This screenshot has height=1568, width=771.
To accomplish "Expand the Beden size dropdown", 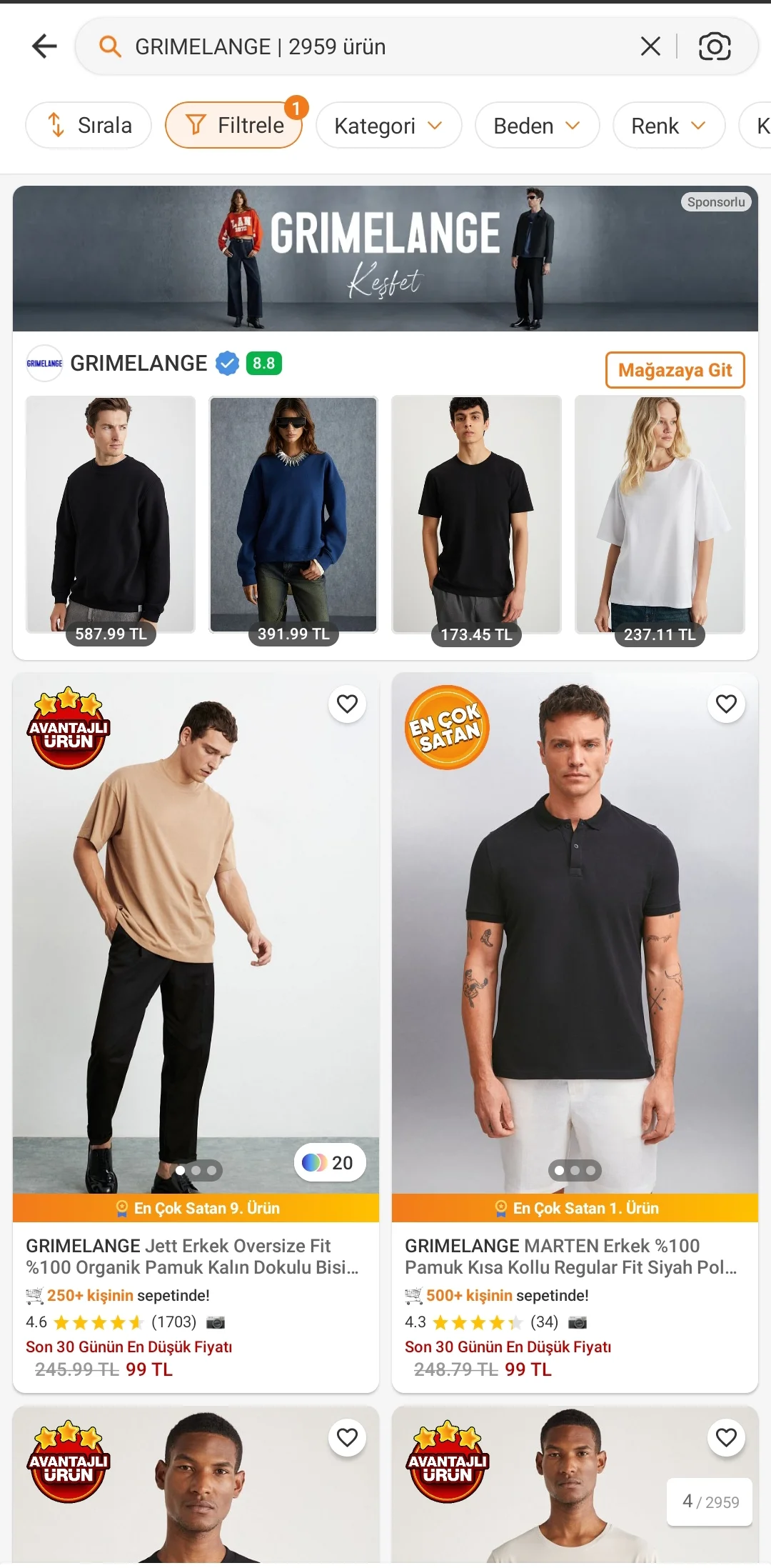I will (x=537, y=126).
